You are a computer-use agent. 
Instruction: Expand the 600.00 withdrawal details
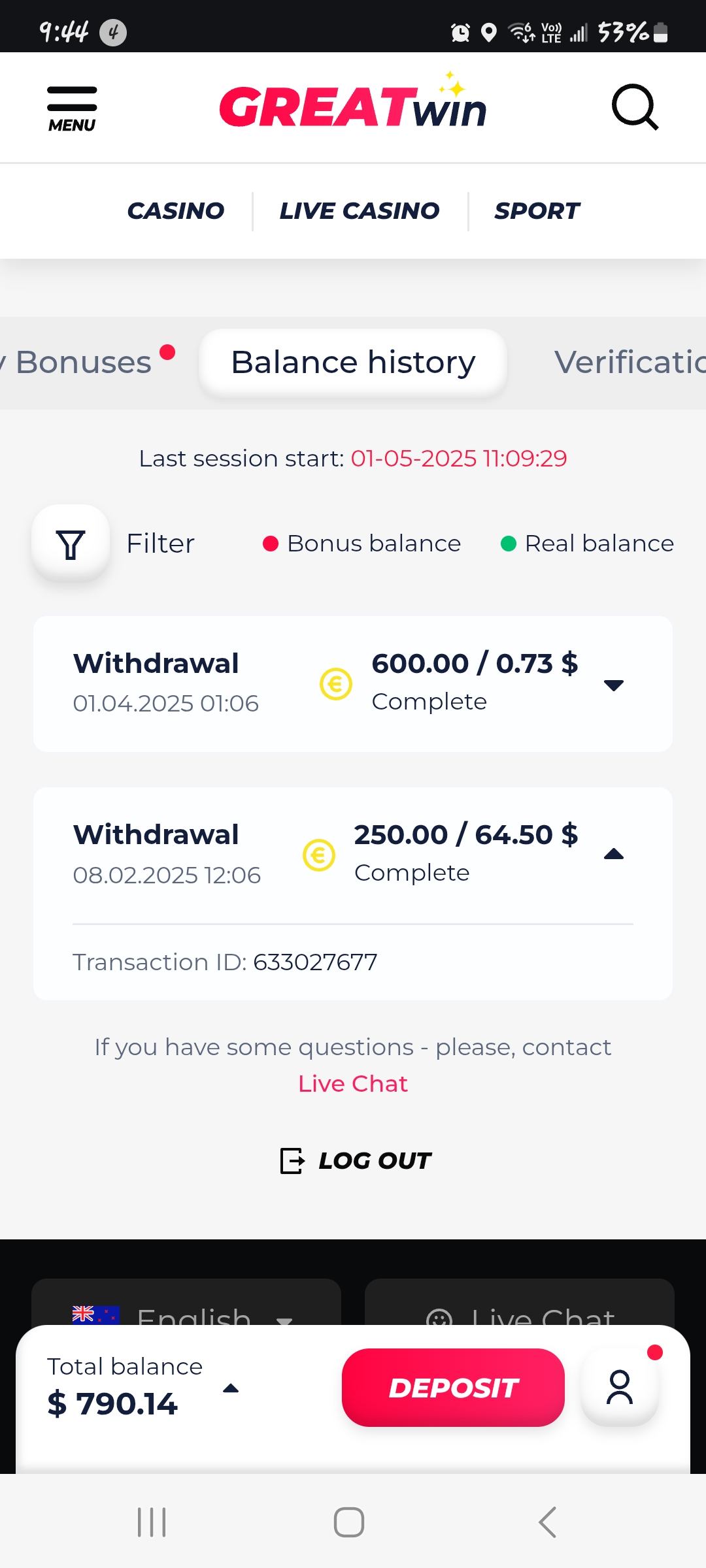coord(613,685)
